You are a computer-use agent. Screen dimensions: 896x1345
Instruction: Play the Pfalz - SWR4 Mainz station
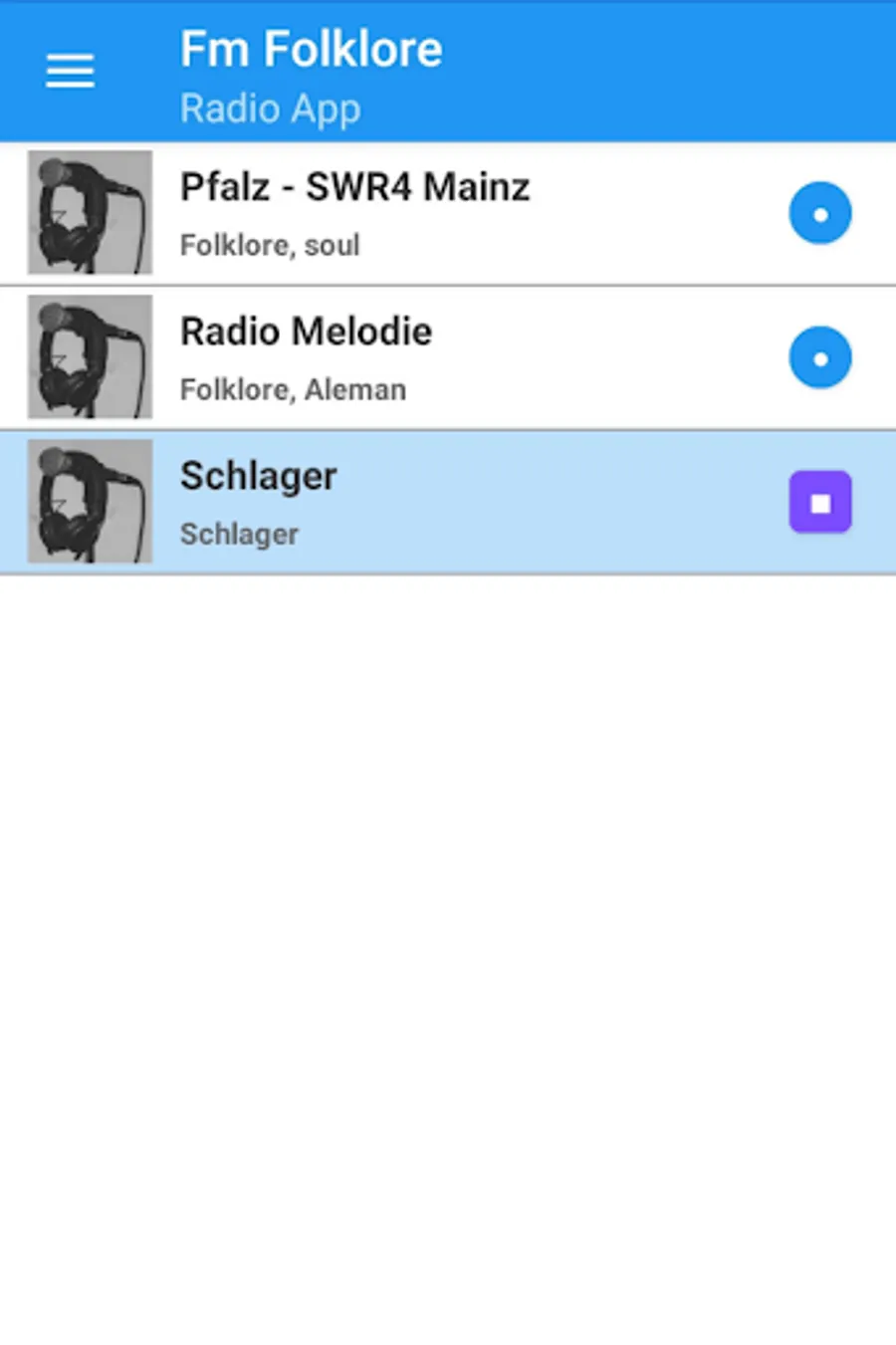pyautogui.click(x=820, y=213)
